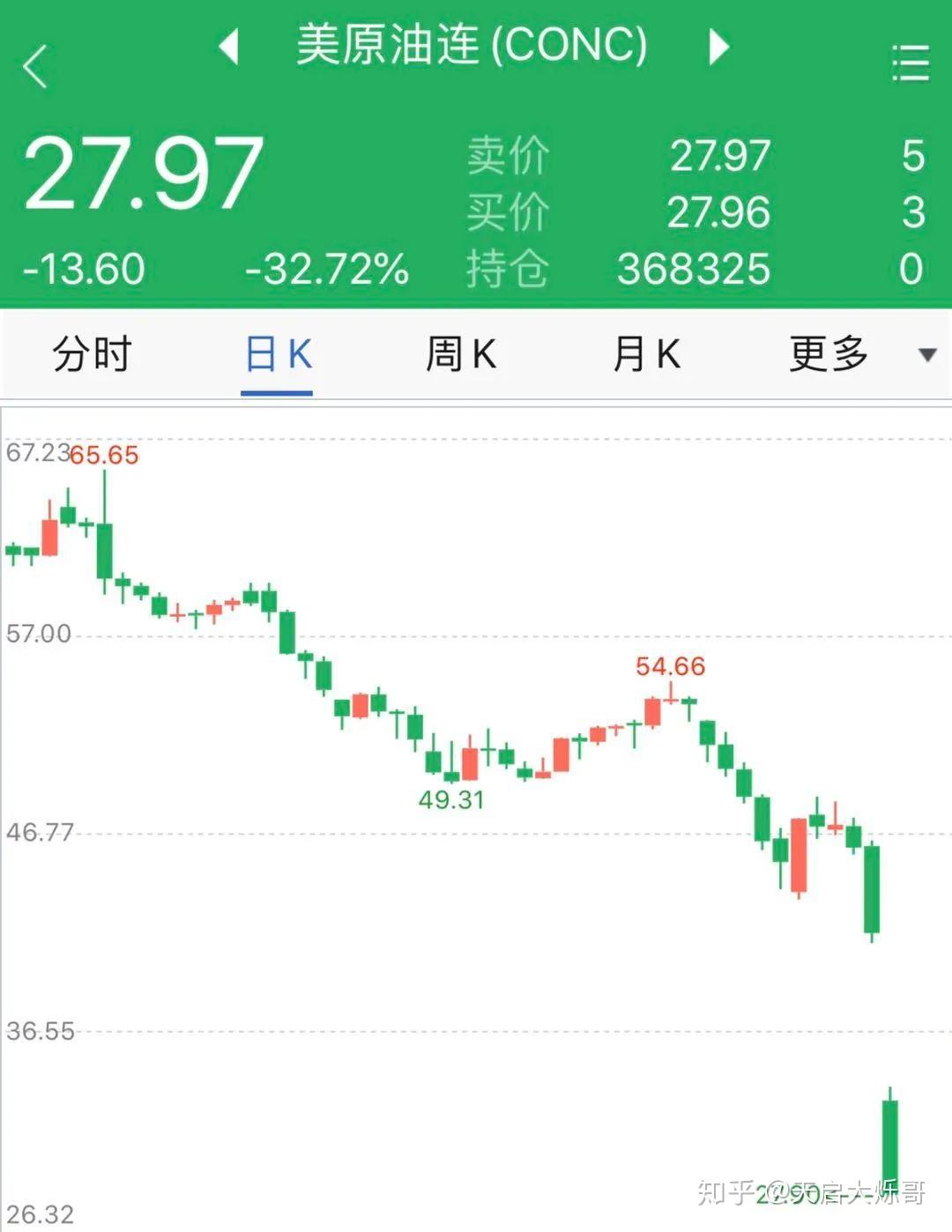This screenshot has width=952, height=1232.
Task: Click the -32.72% change percentage
Action: click(326, 269)
